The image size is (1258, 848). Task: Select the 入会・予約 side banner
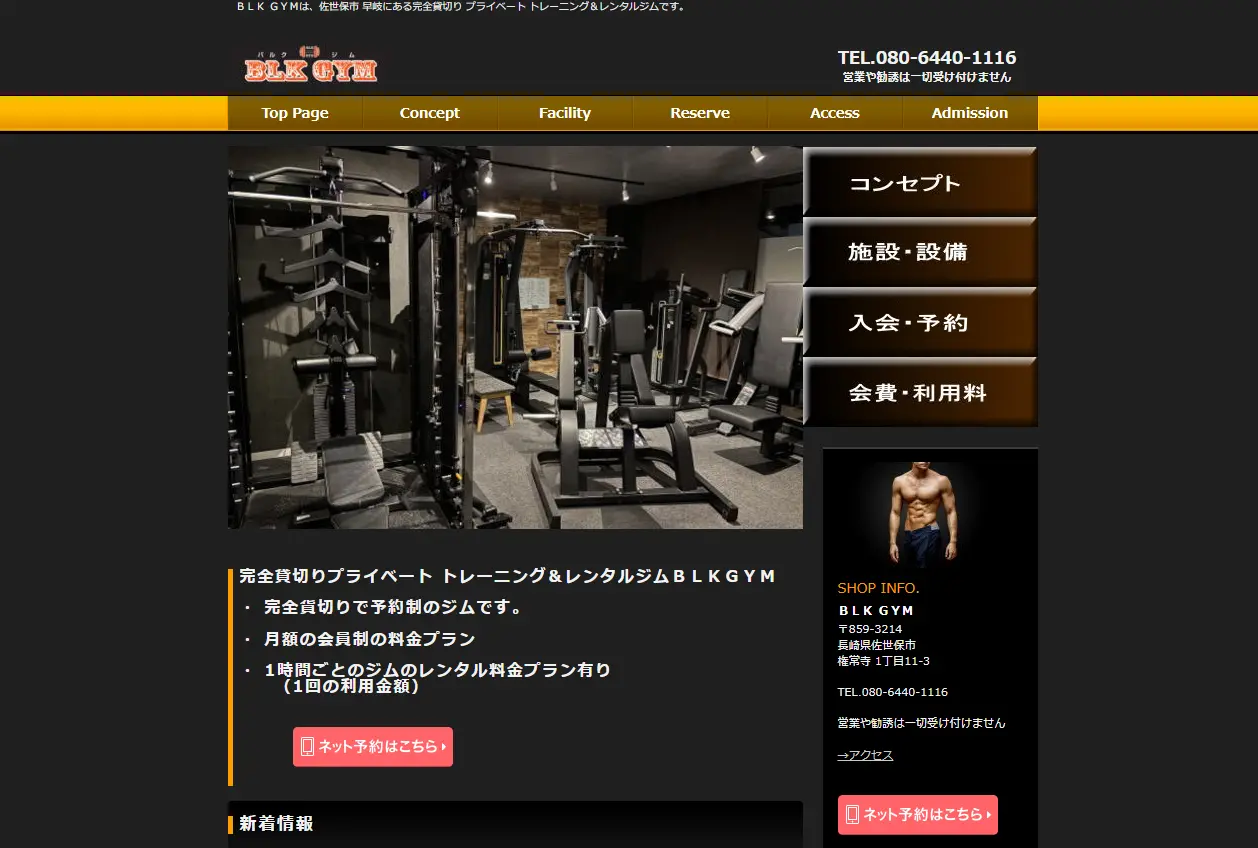pos(920,322)
